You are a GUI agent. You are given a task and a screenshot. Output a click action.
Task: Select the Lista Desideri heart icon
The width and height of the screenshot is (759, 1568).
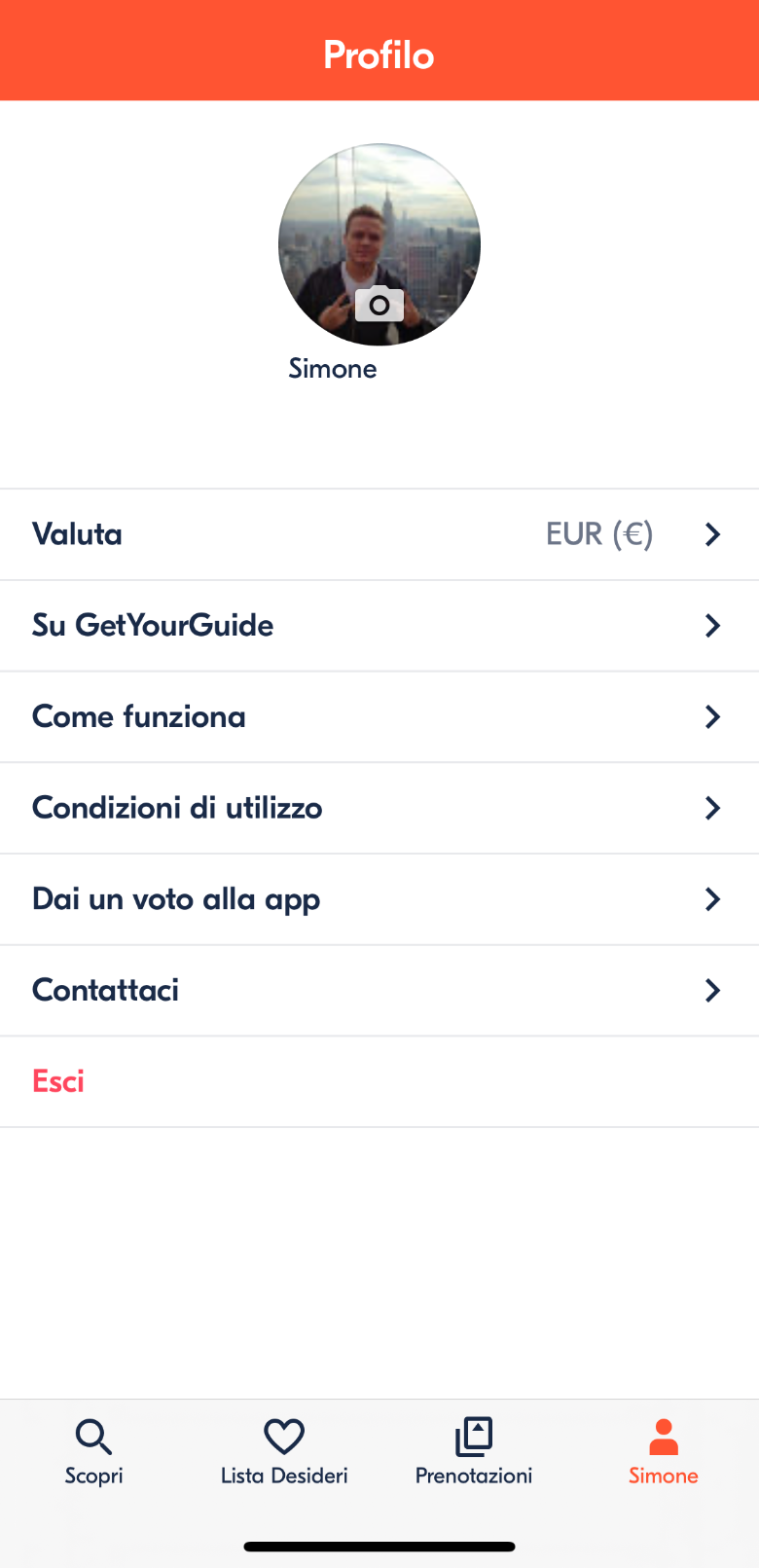(283, 1434)
